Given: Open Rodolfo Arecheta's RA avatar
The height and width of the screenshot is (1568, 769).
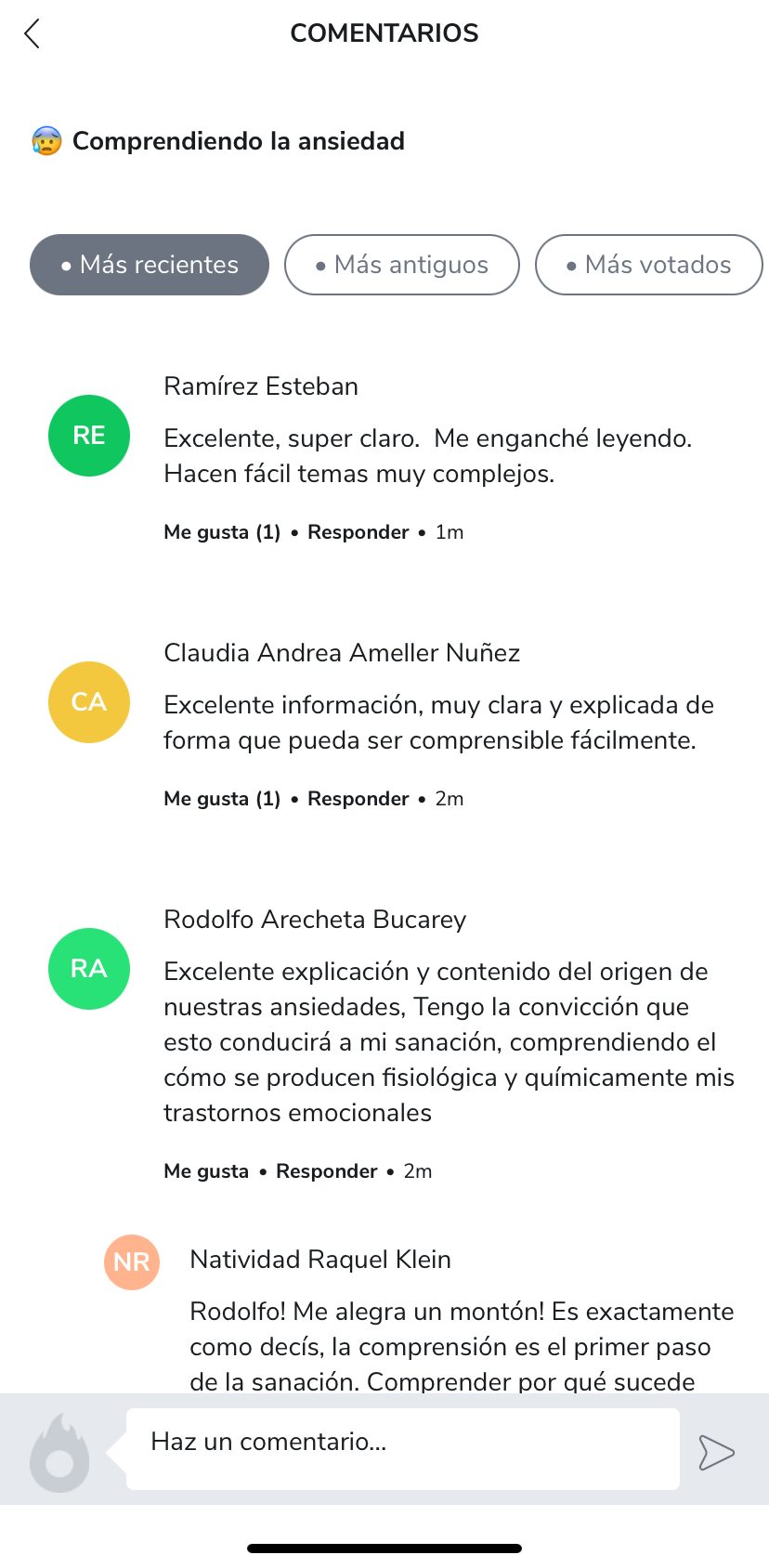Looking at the screenshot, I should (89, 969).
